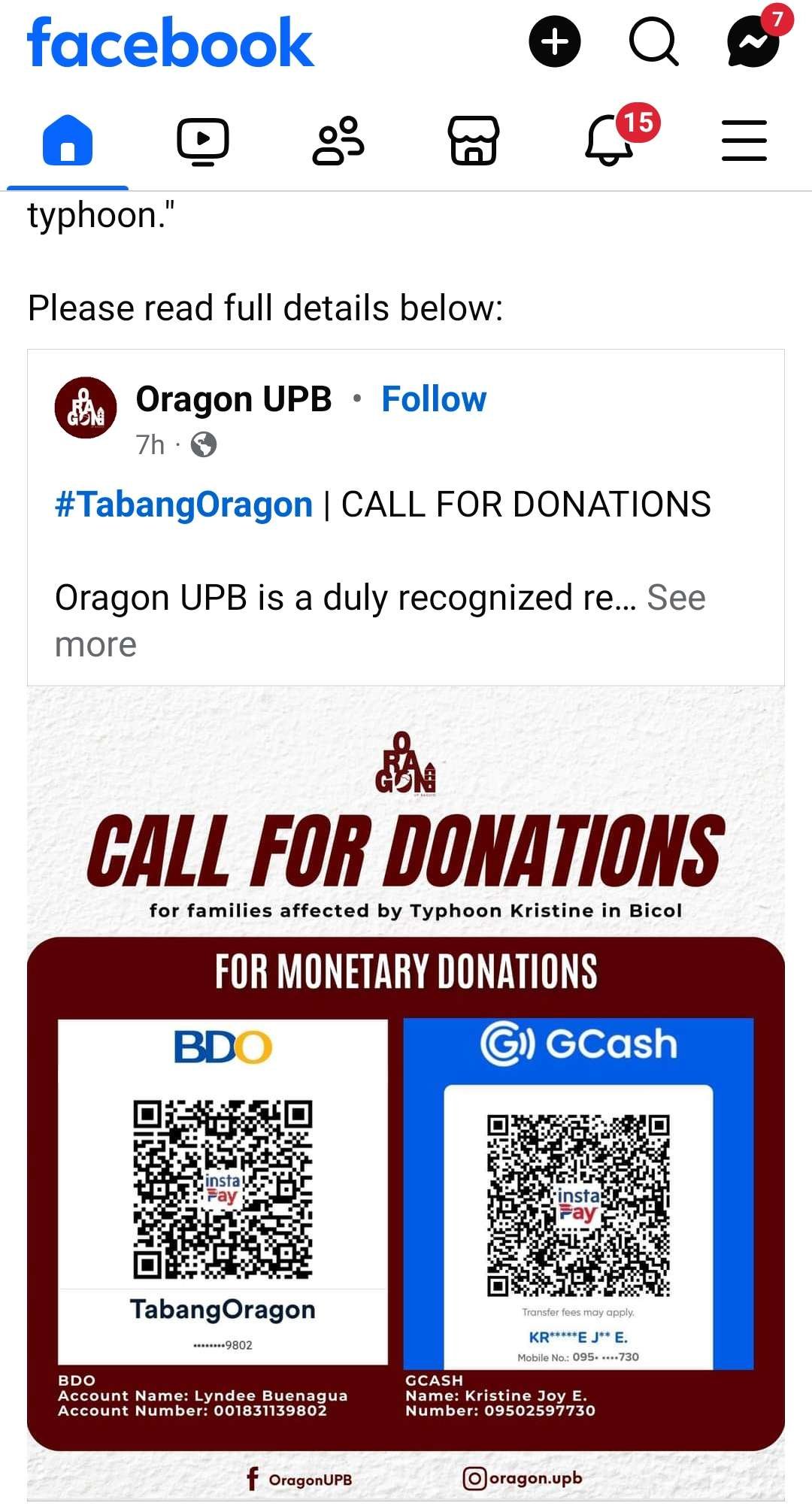
Task: Open the notifications bell
Action: (x=609, y=141)
